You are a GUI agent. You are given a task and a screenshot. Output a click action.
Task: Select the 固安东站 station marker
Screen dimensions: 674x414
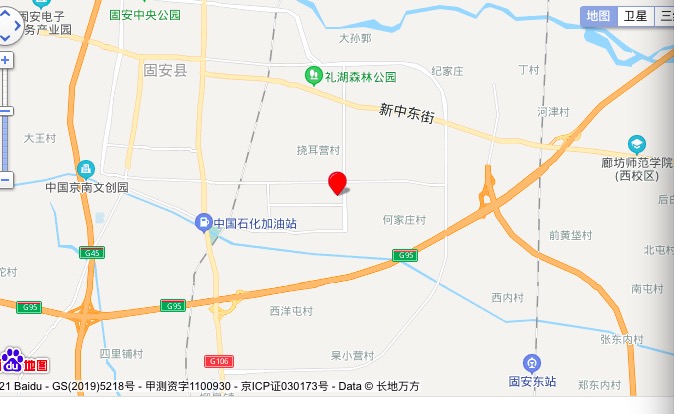[x=532, y=363]
